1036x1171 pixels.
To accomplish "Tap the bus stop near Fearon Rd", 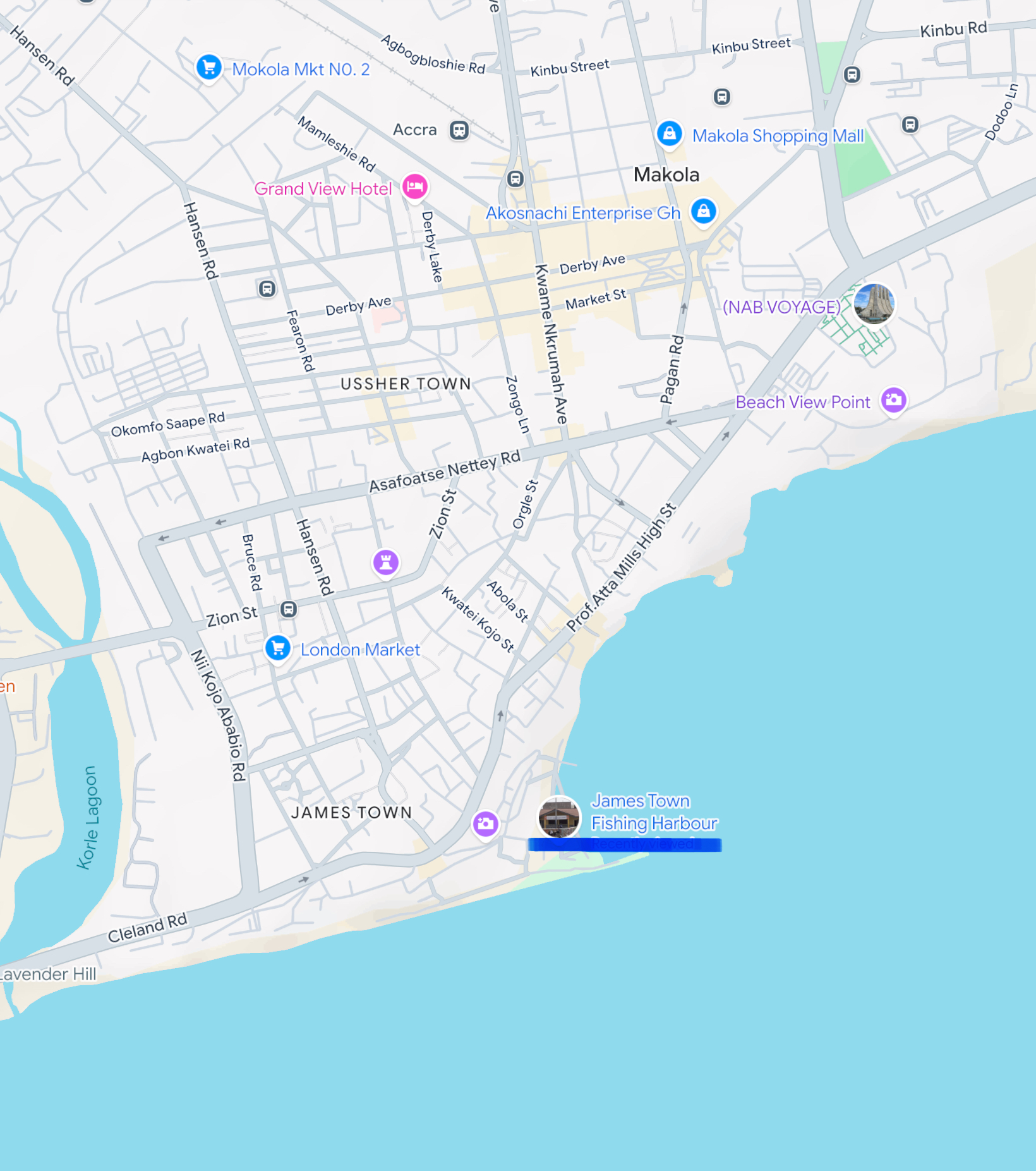I will tap(267, 289).
